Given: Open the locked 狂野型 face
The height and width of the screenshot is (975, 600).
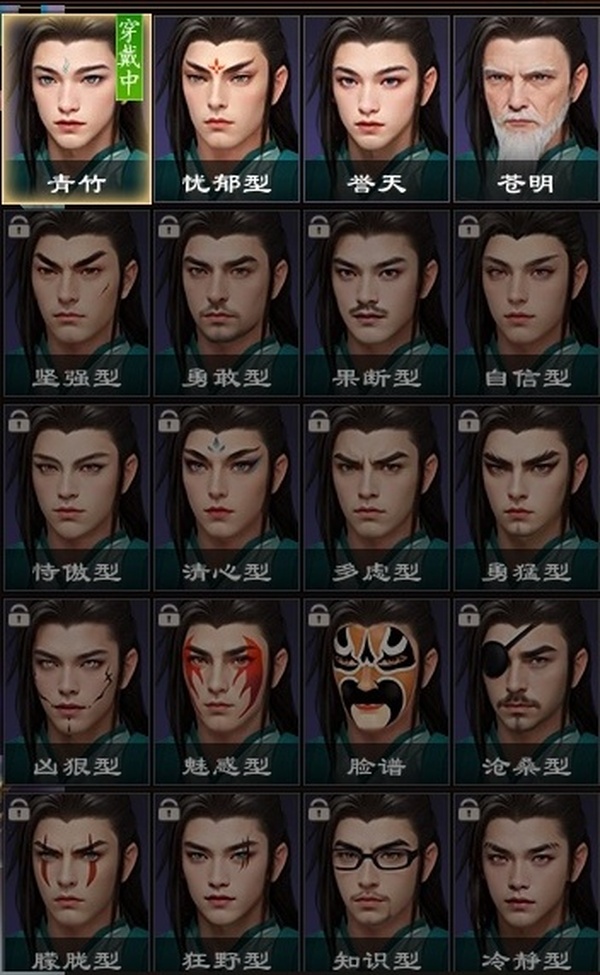Looking at the screenshot, I should 227,880.
